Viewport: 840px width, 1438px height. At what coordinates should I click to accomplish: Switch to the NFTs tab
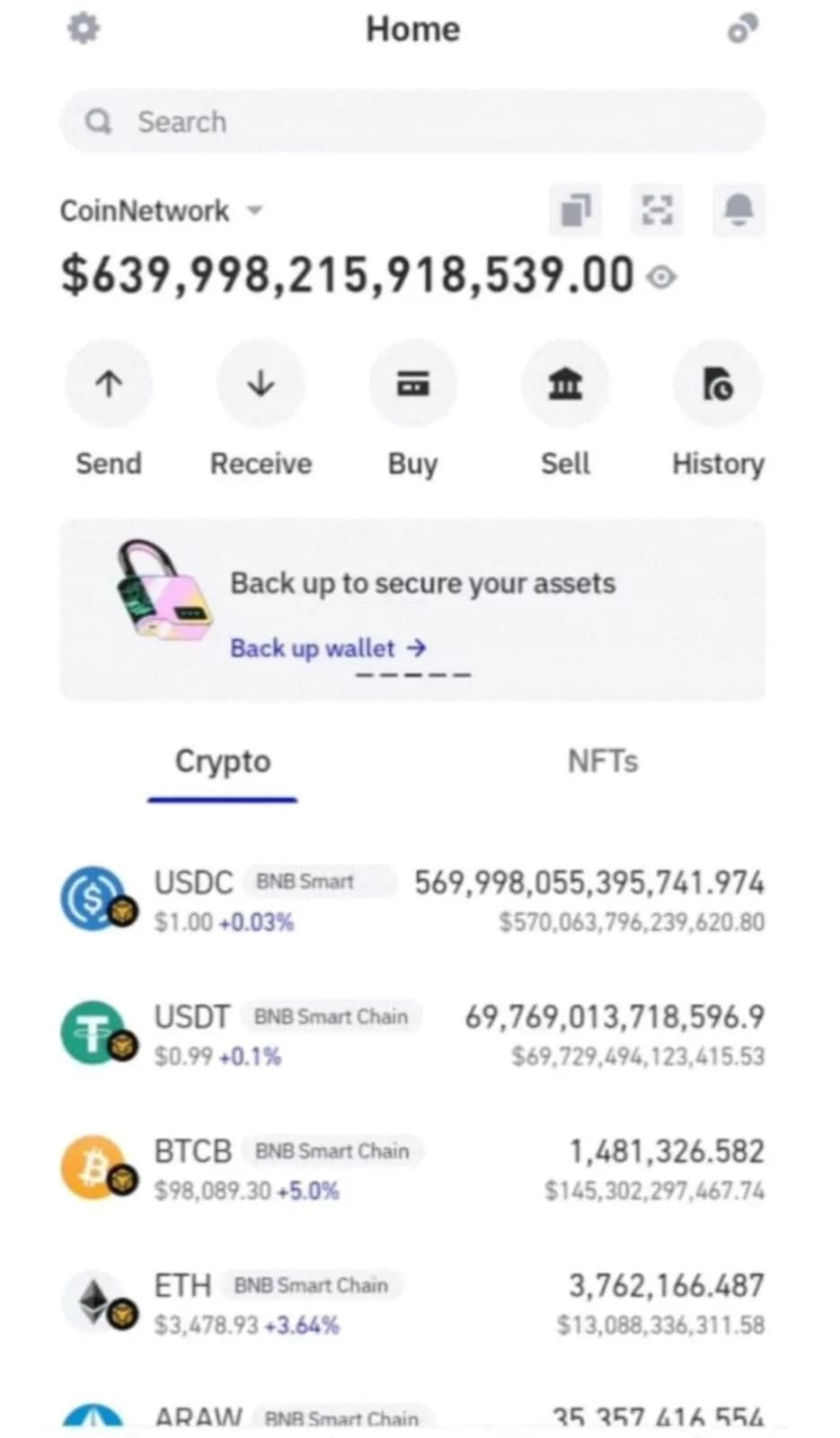pyautogui.click(x=603, y=761)
